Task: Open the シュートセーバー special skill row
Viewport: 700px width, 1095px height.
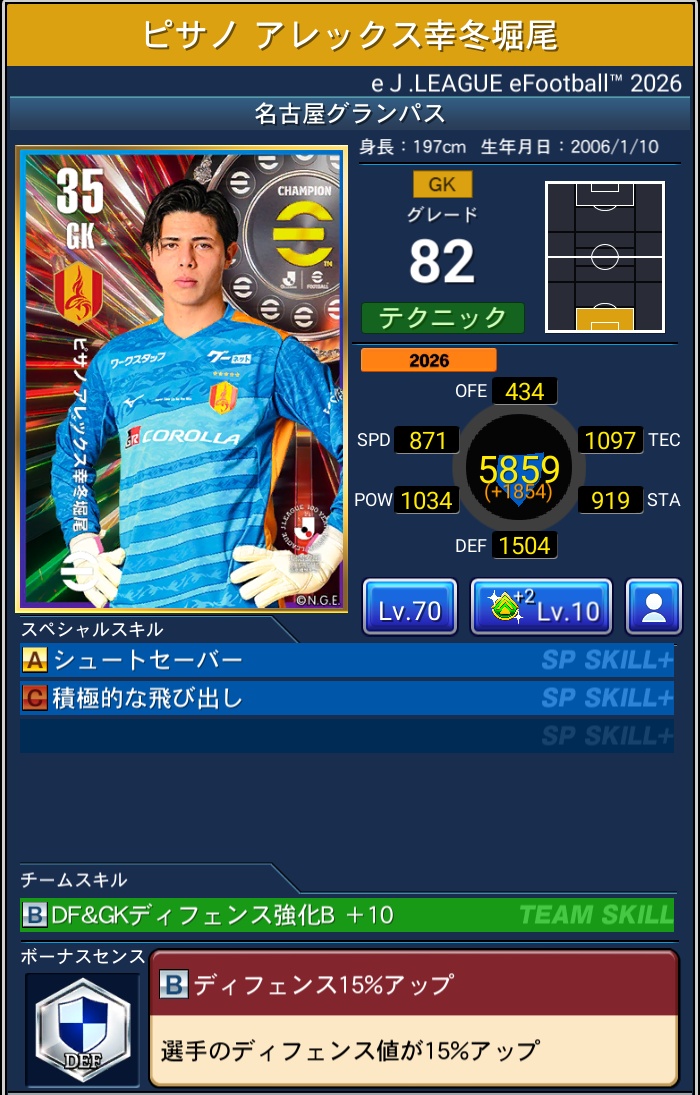Action: pos(346,660)
